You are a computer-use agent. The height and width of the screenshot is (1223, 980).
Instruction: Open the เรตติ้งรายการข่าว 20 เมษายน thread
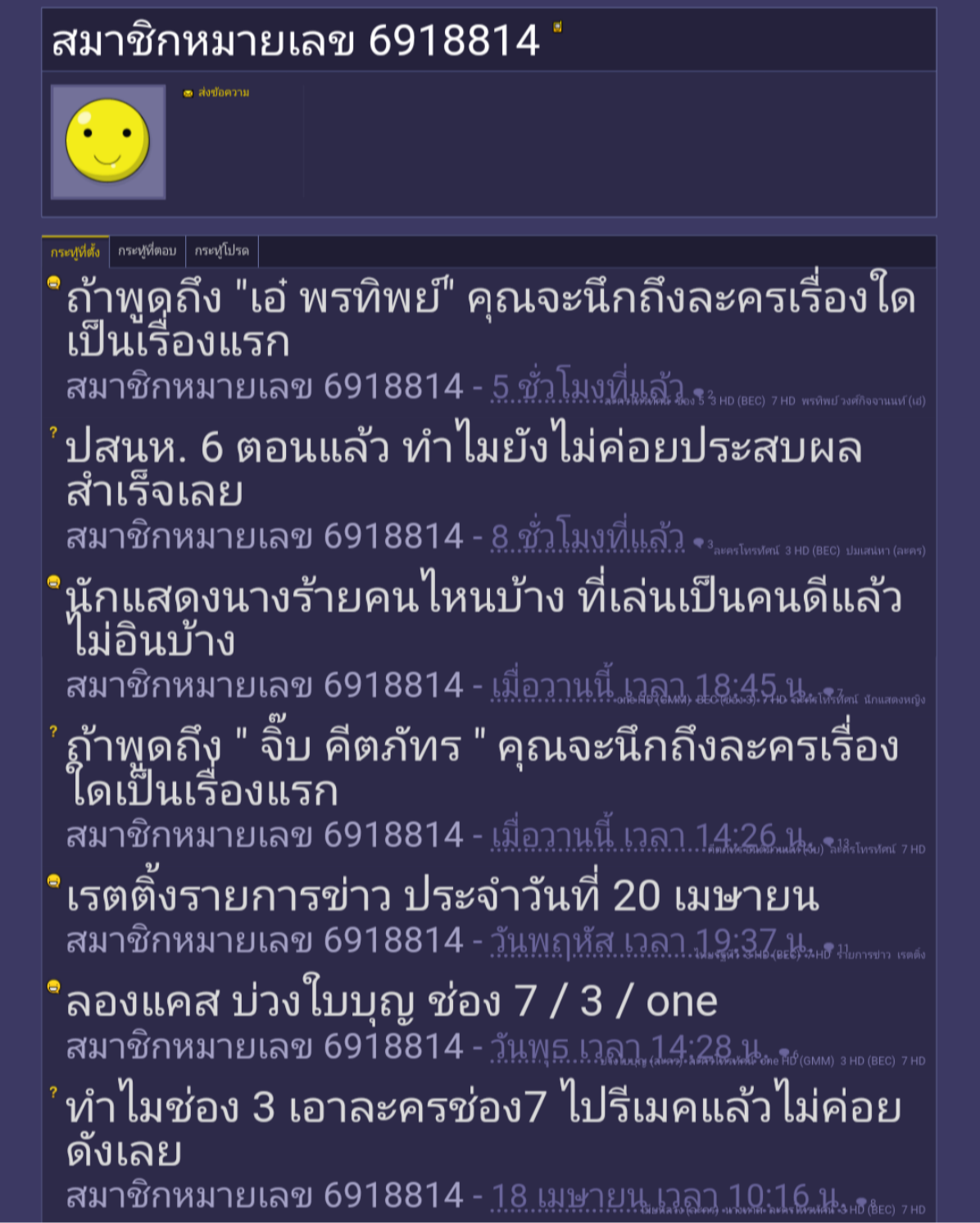pyautogui.click(x=442, y=895)
